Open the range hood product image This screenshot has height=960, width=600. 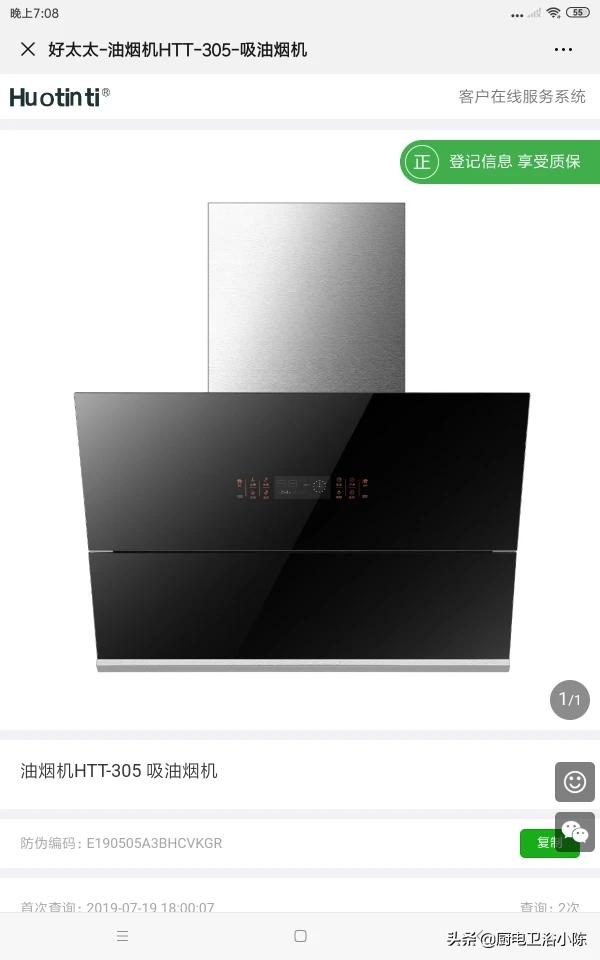(301, 437)
